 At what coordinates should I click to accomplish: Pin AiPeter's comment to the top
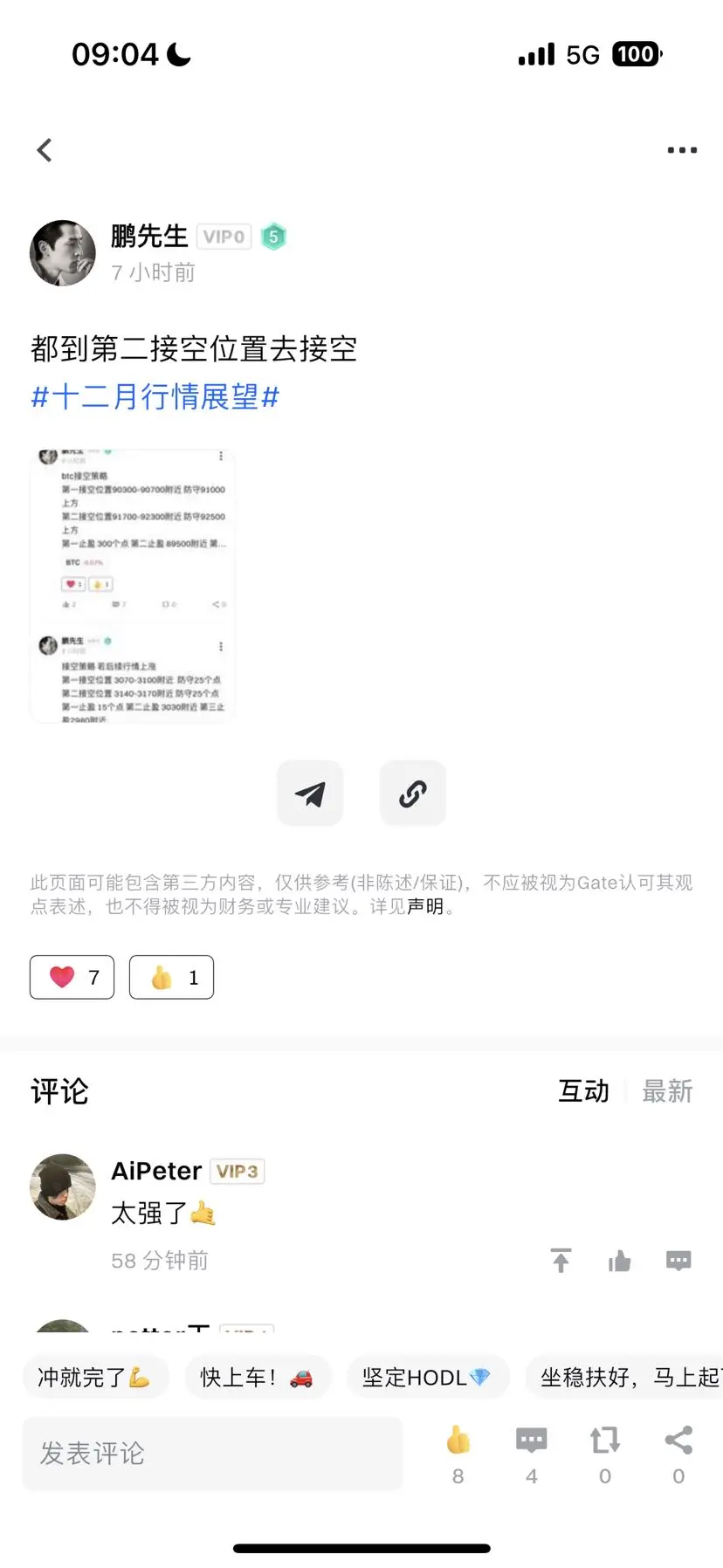[x=561, y=1260]
